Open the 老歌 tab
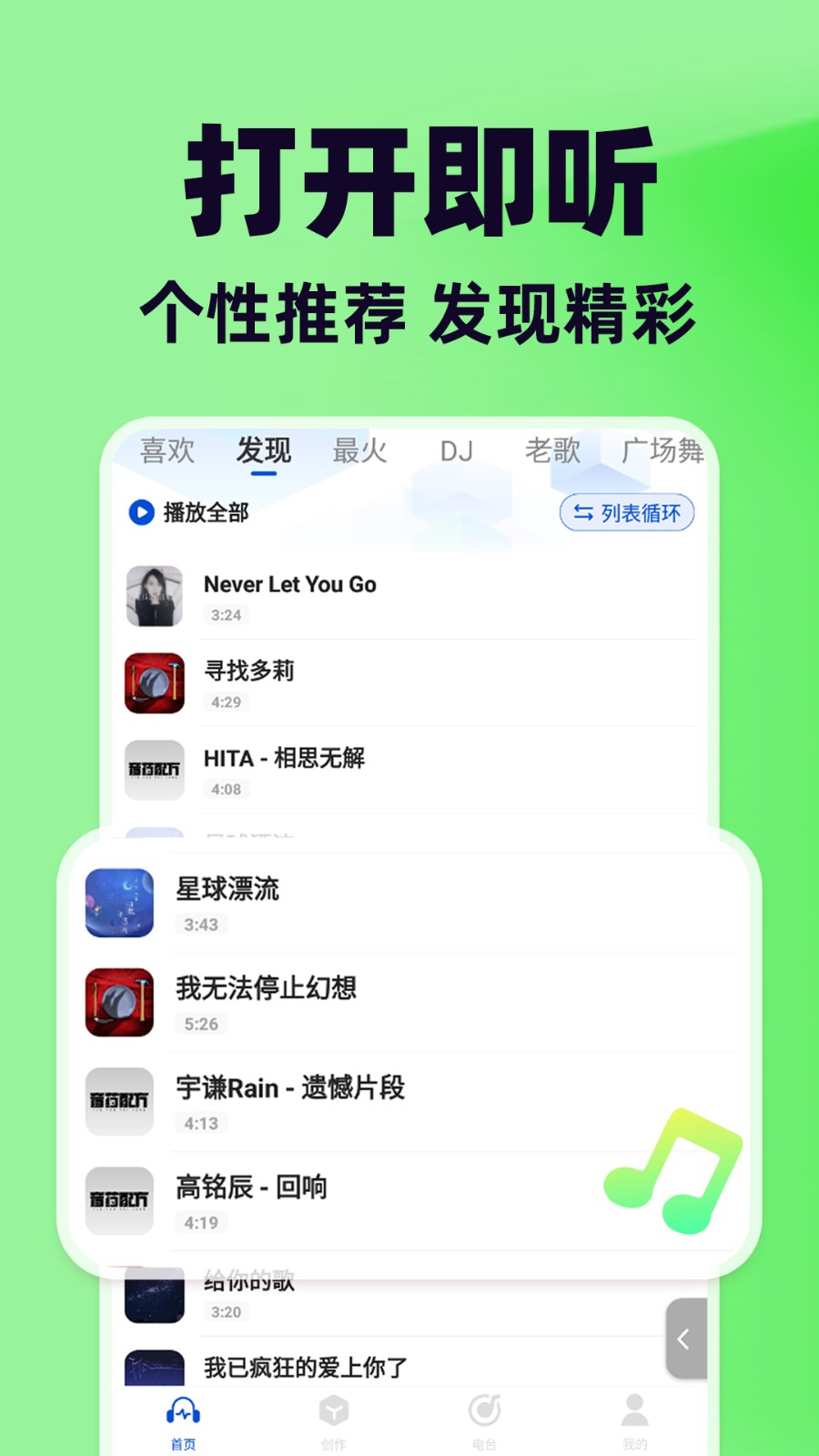Viewport: 819px width, 1456px height. pos(555,450)
